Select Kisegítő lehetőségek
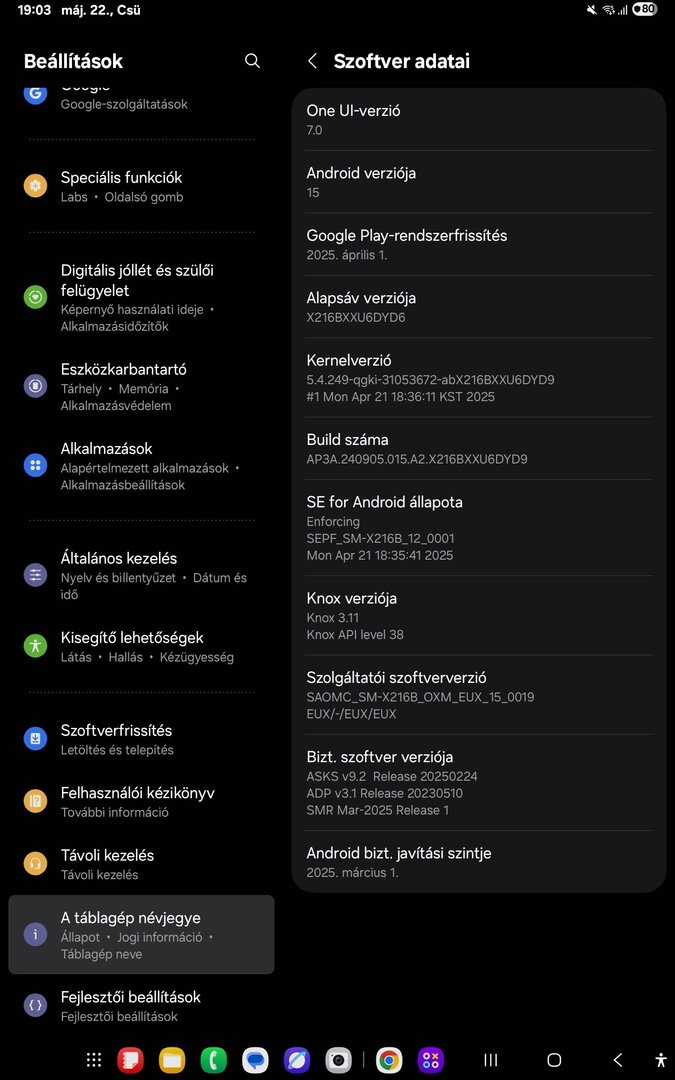This screenshot has height=1080, width=675. tap(141, 646)
